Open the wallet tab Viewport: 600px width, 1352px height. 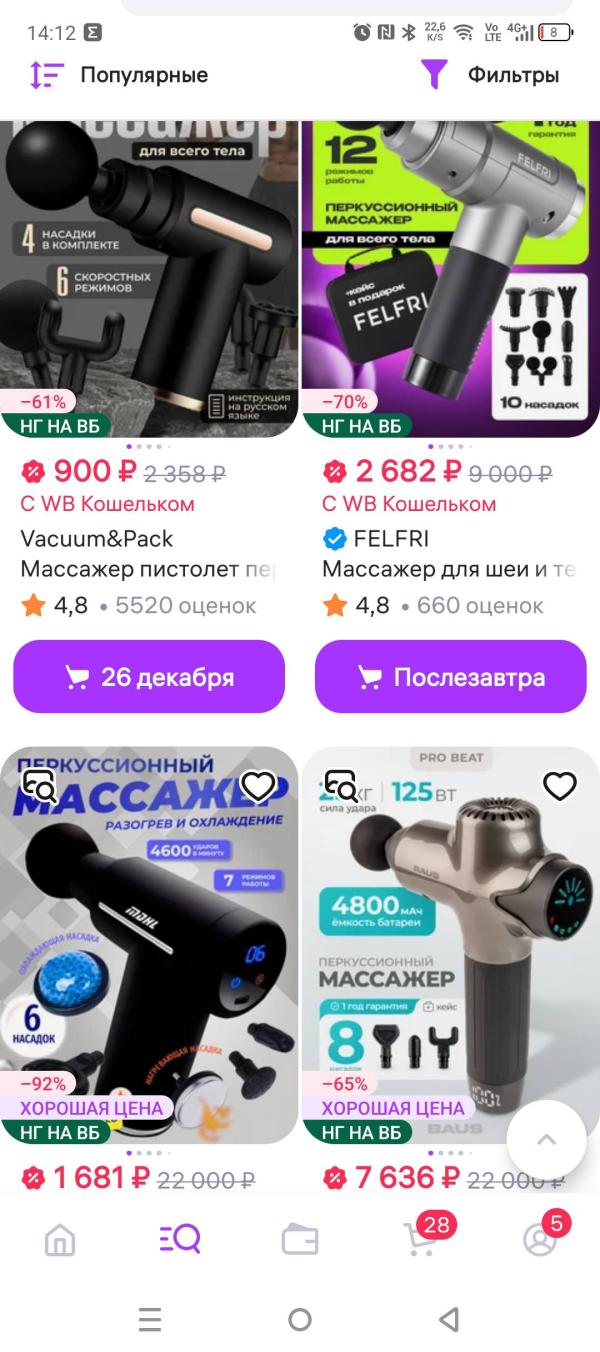[300, 1240]
